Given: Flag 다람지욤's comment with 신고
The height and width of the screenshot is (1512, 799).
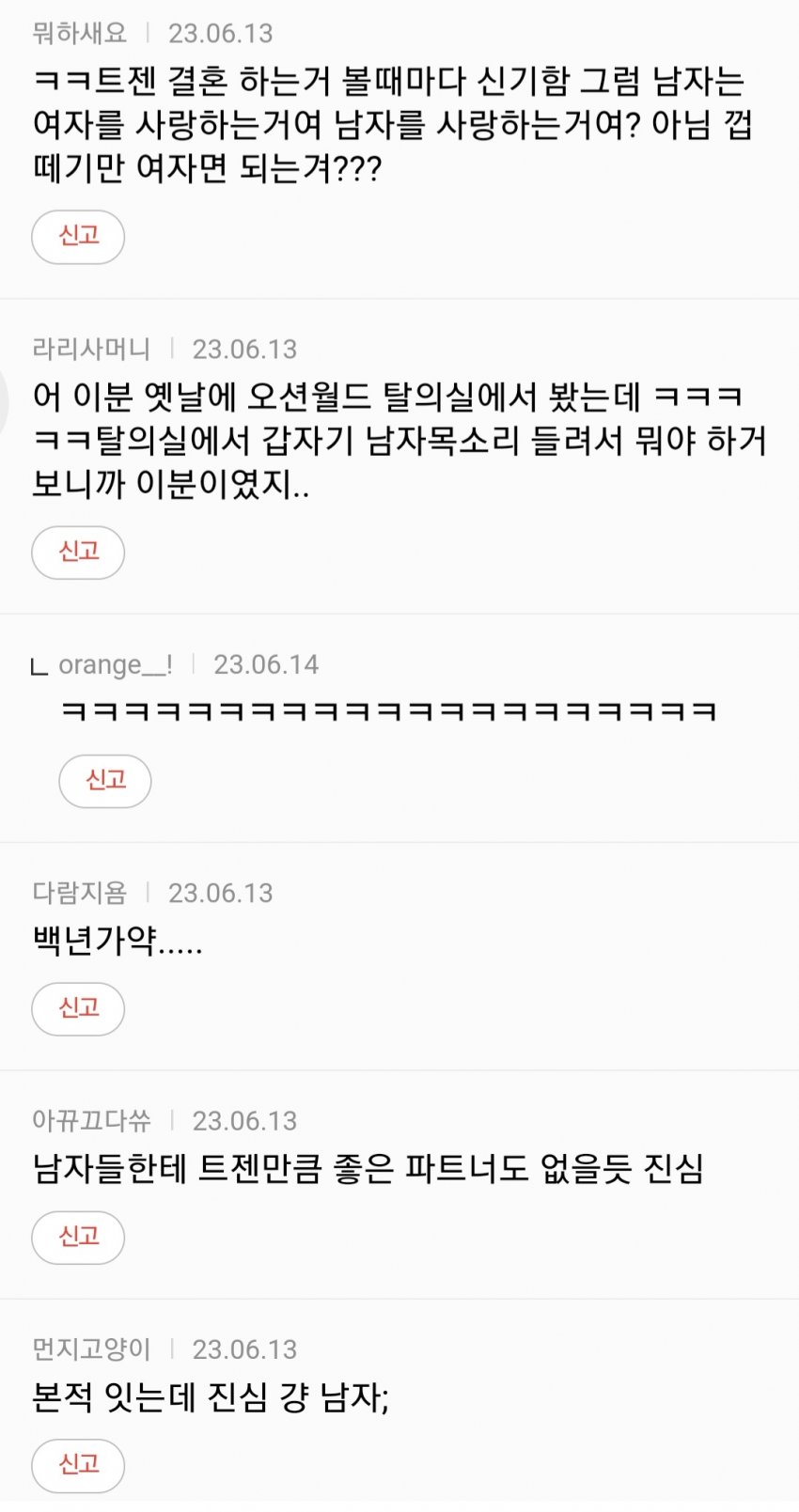Looking at the screenshot, I should coord(78,1008).
